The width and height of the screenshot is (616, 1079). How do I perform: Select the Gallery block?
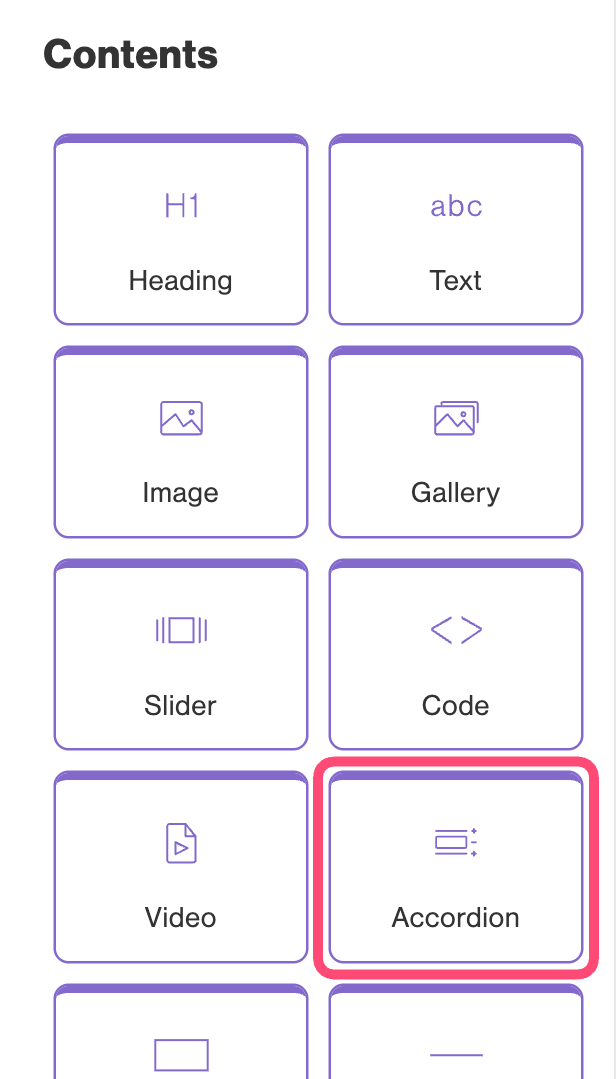[455, 443]
